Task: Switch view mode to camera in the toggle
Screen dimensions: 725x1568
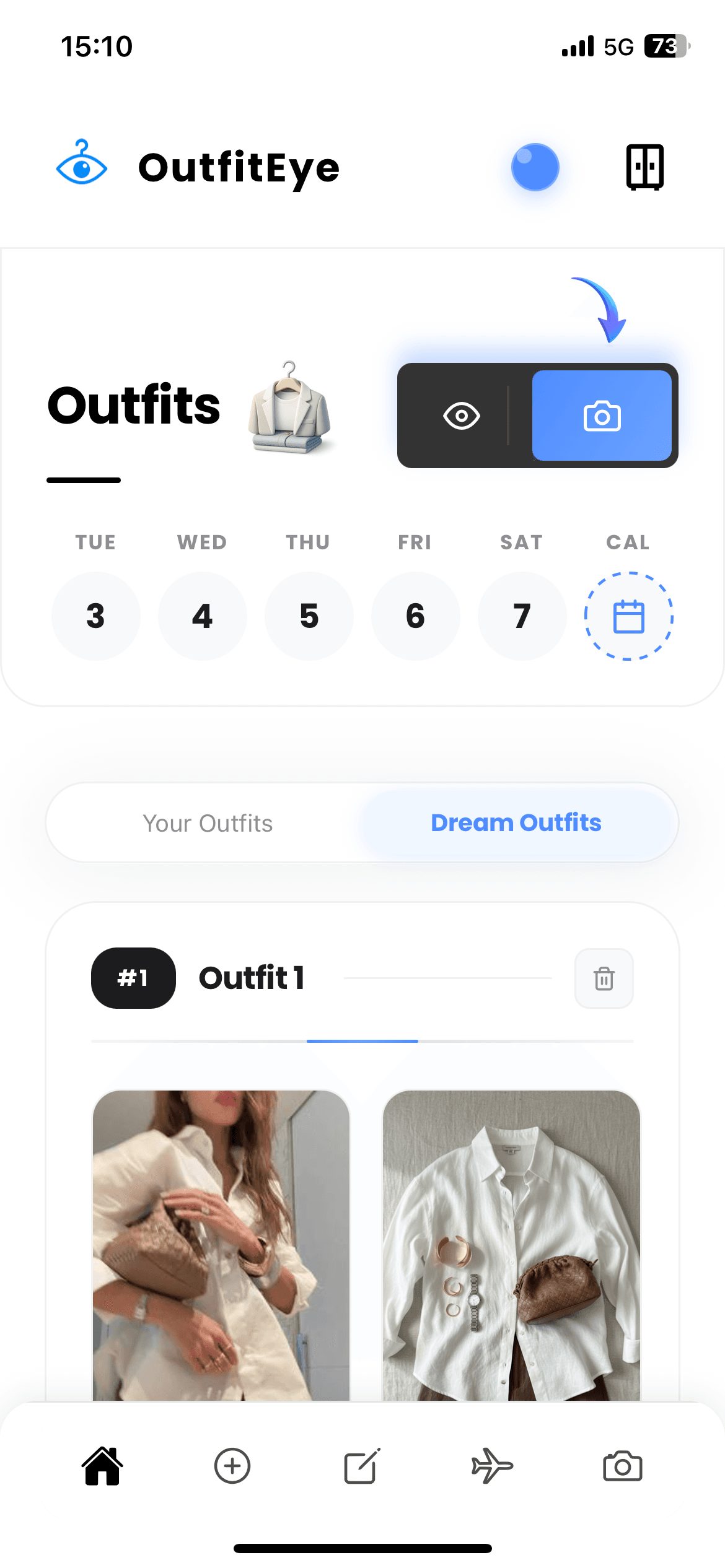Action: pos(602,416)
